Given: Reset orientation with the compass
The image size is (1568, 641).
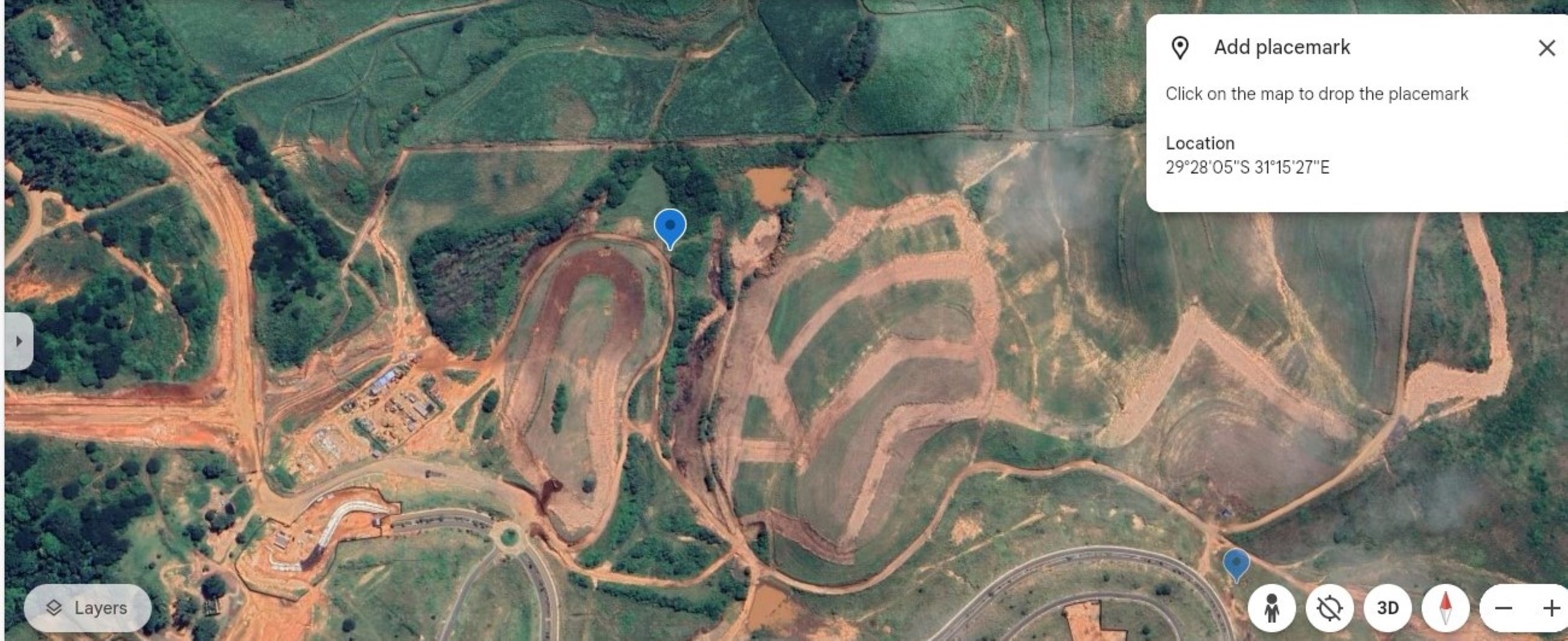Looking at the screenshot, I should pos(1445,608).
